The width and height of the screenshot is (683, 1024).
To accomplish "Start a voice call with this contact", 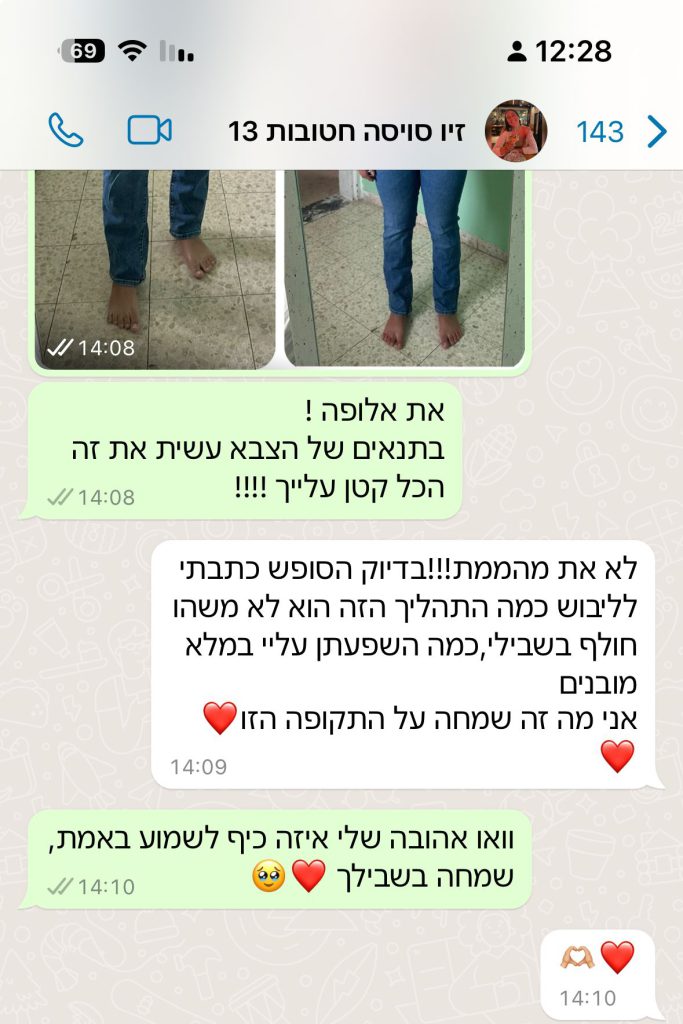I will click(66, 131).
